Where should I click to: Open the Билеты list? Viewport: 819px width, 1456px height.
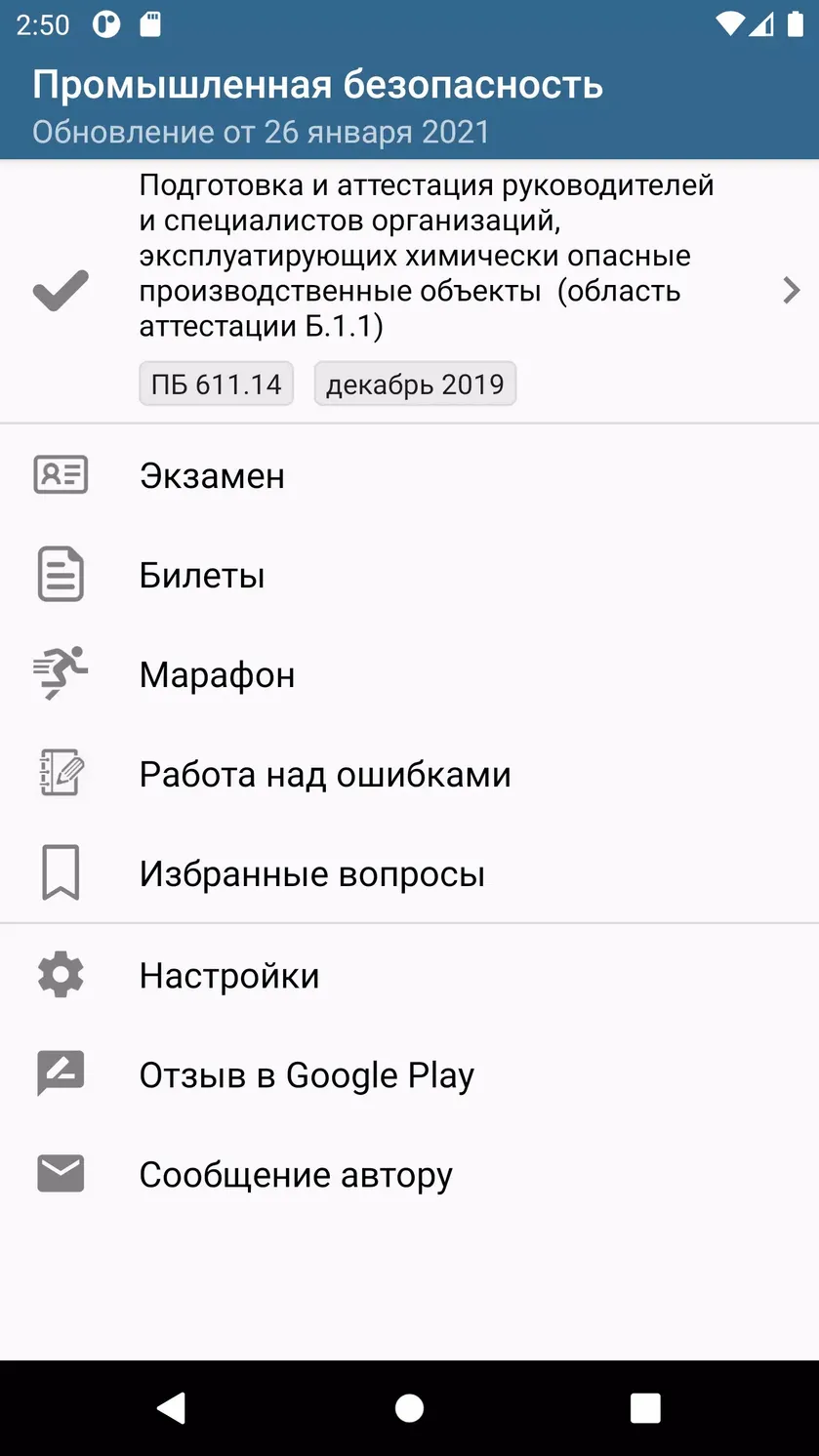pyautogui.click(x=409, y=575)
